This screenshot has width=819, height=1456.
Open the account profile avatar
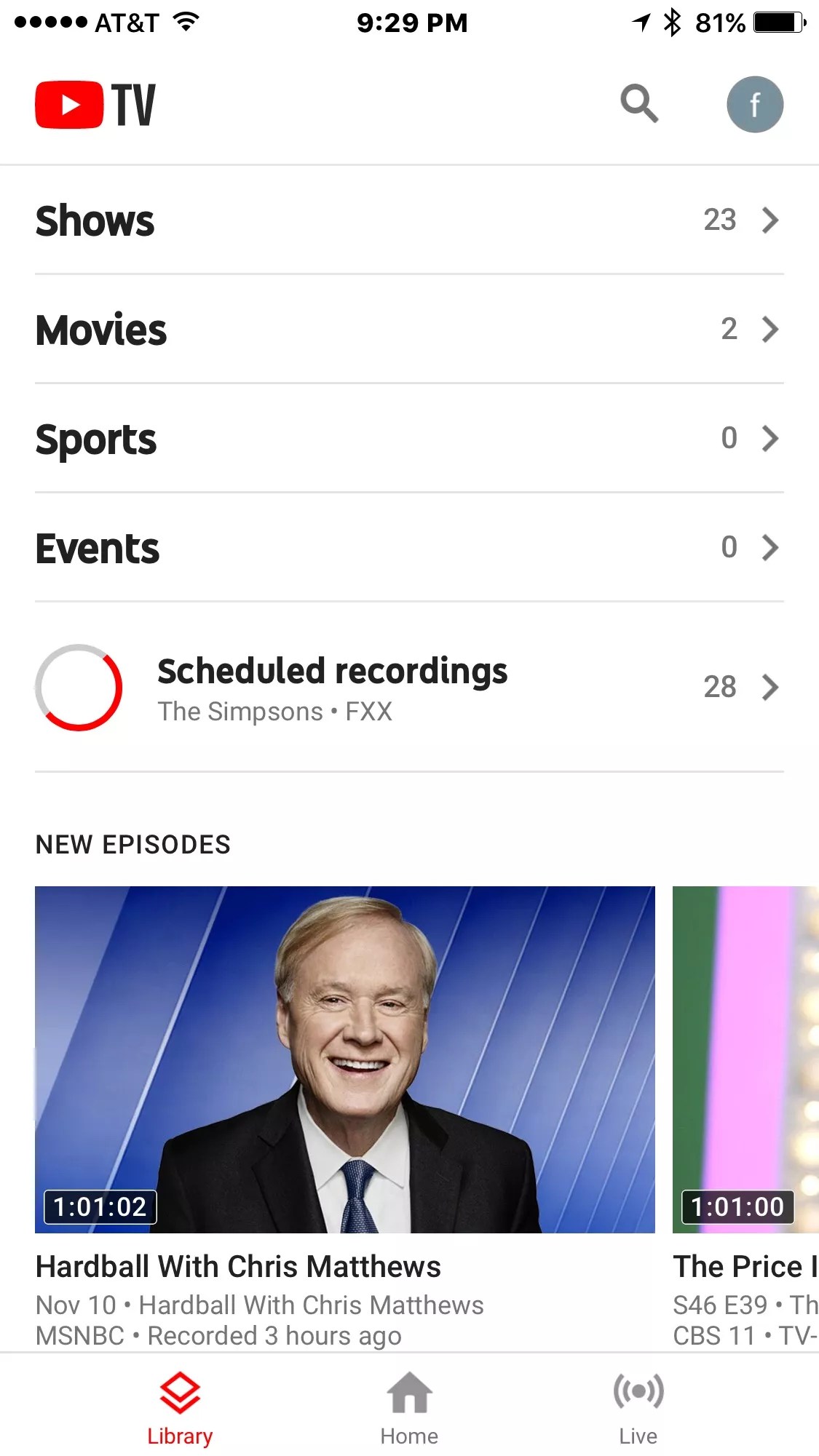[x=754, y=105]
